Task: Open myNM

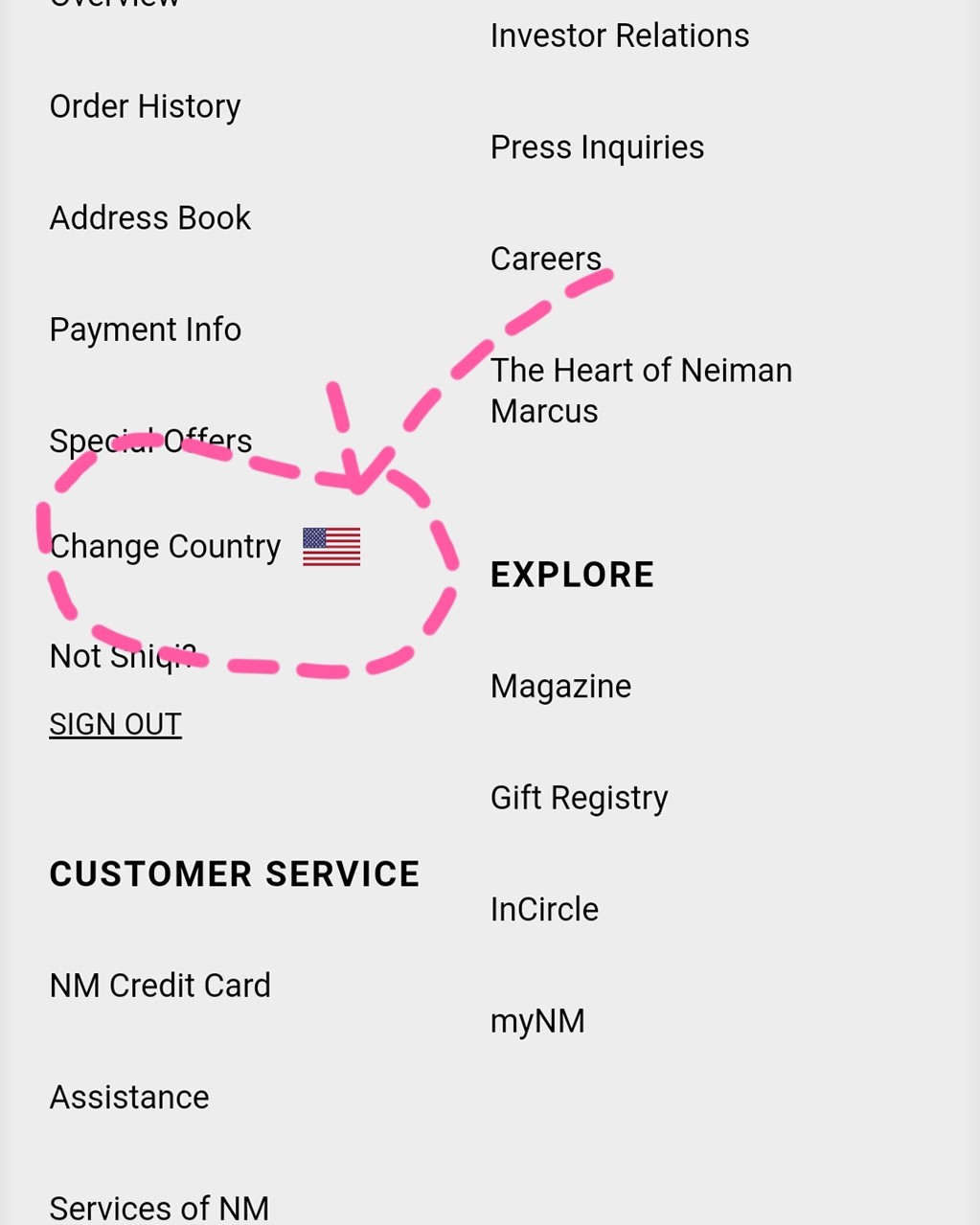Action: [537, 1021]
